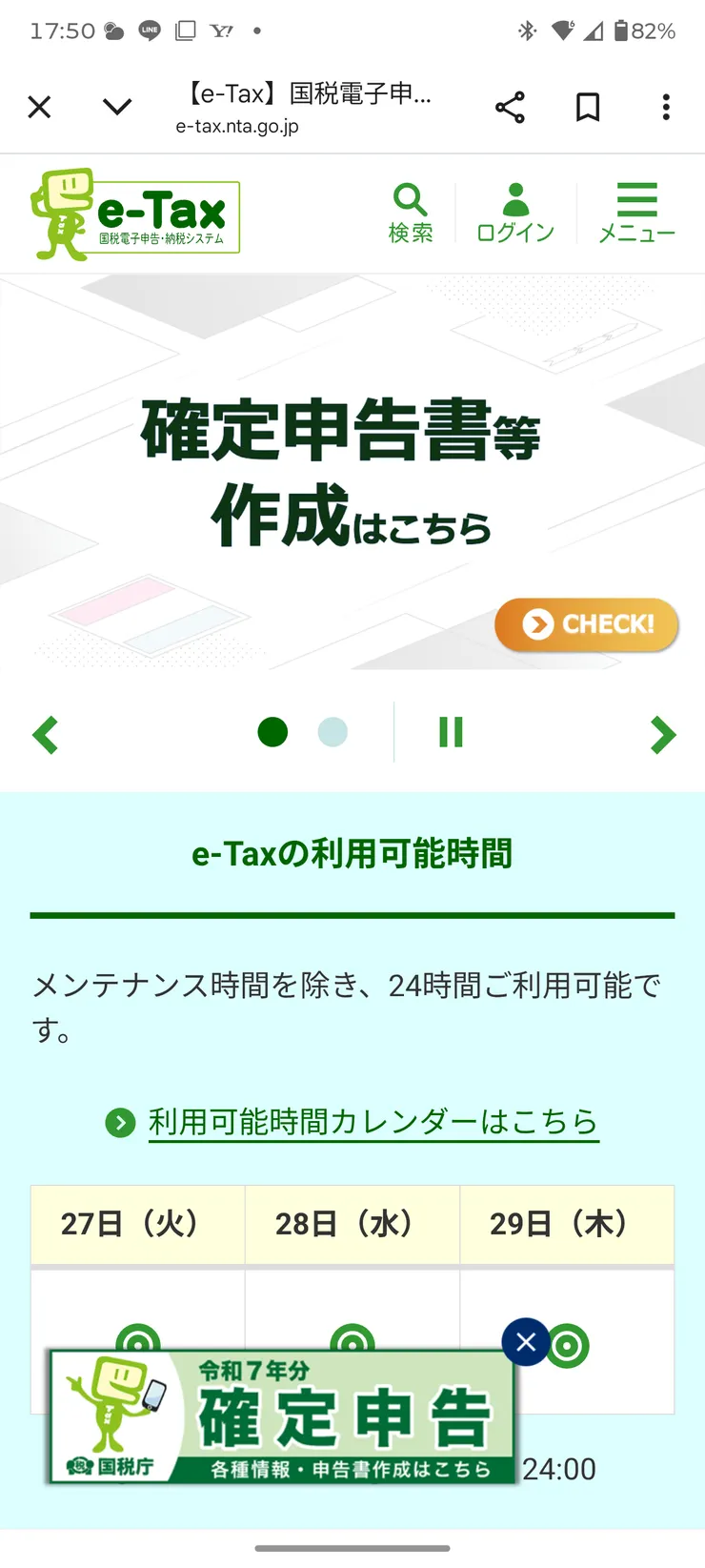
Task: Select the 28日（水） column header
Action: (x=352, y=1225)
